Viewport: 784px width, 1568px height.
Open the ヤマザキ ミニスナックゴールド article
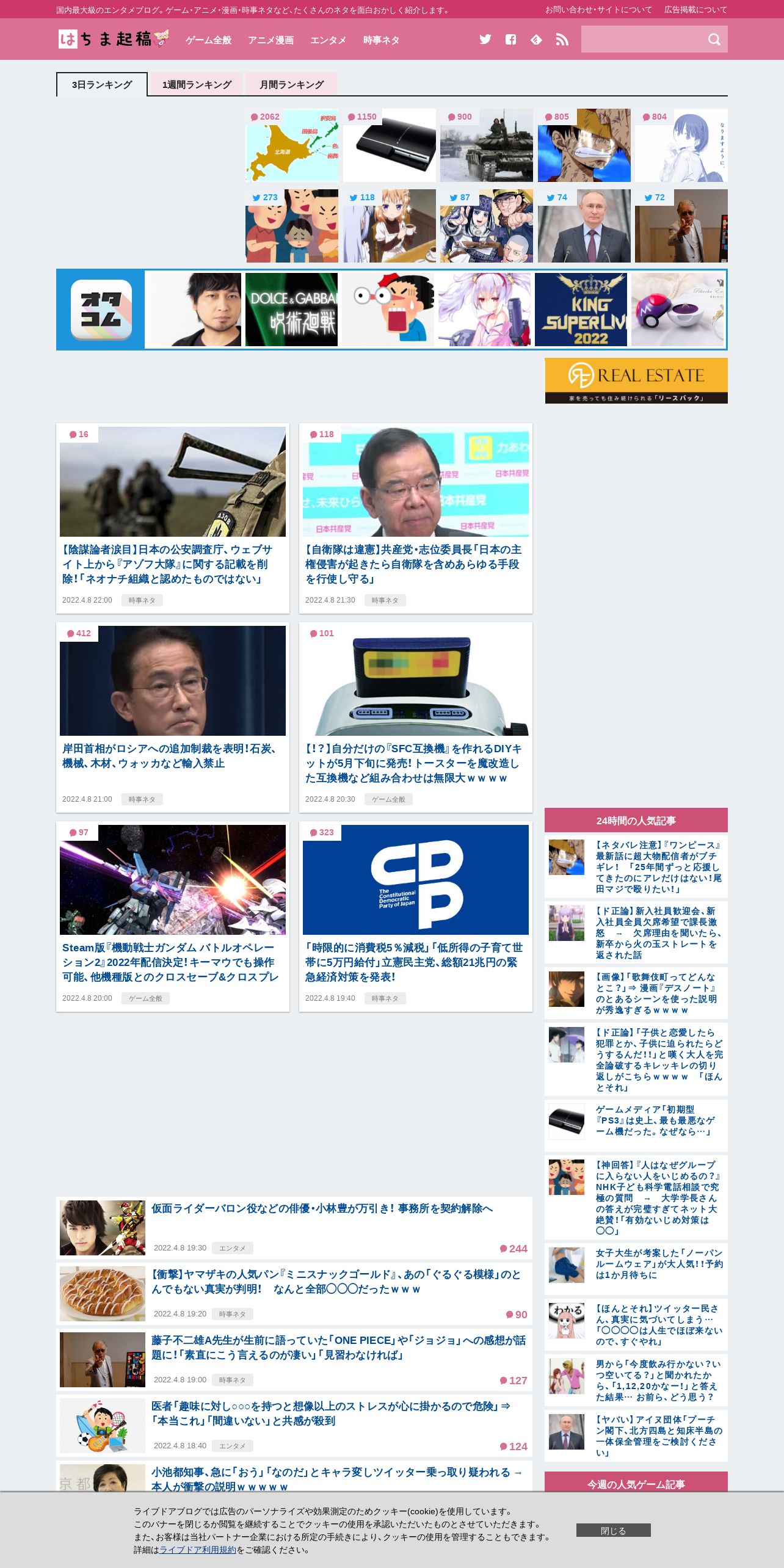tap(336, 1282)
